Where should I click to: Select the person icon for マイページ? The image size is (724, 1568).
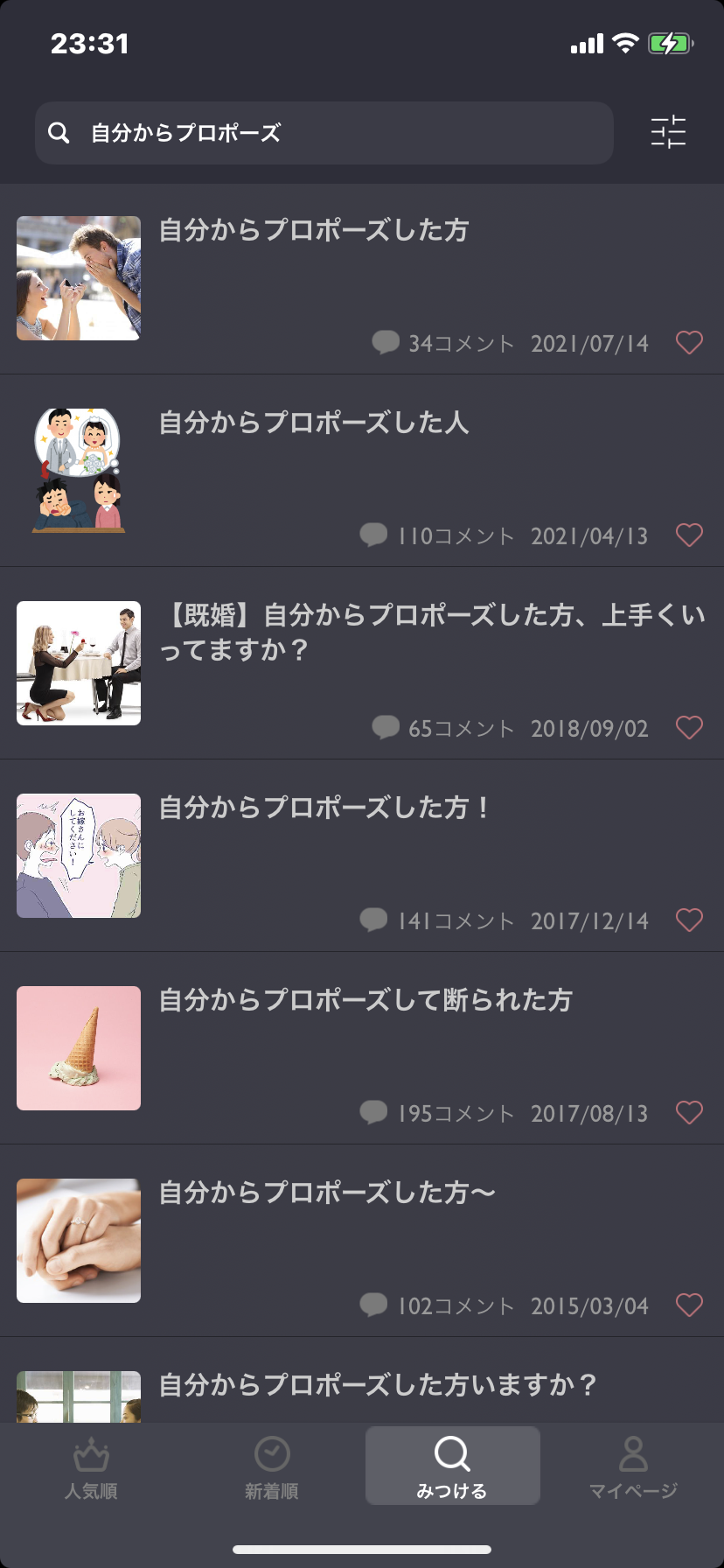click(633, 1450)
